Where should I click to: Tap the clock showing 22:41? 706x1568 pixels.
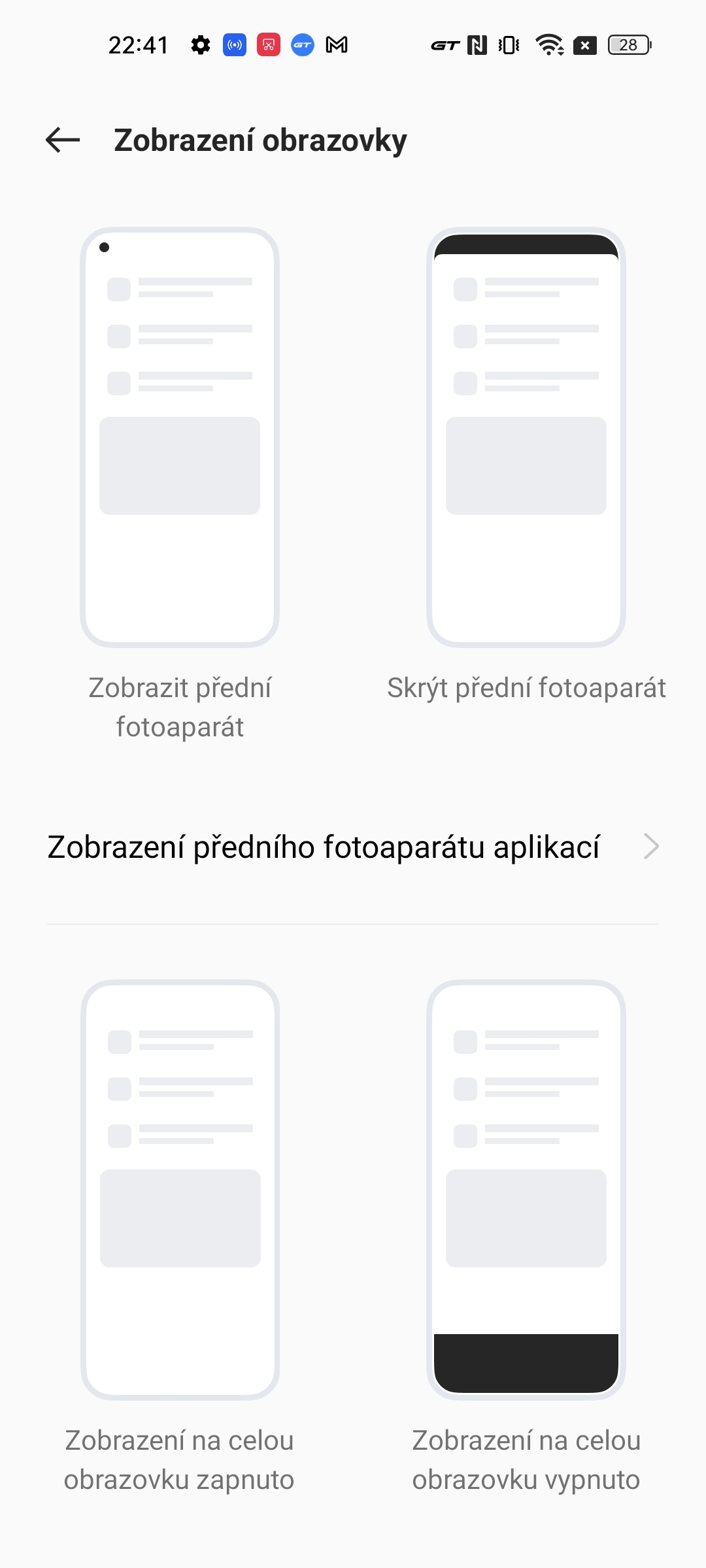(x=137, y=44)
